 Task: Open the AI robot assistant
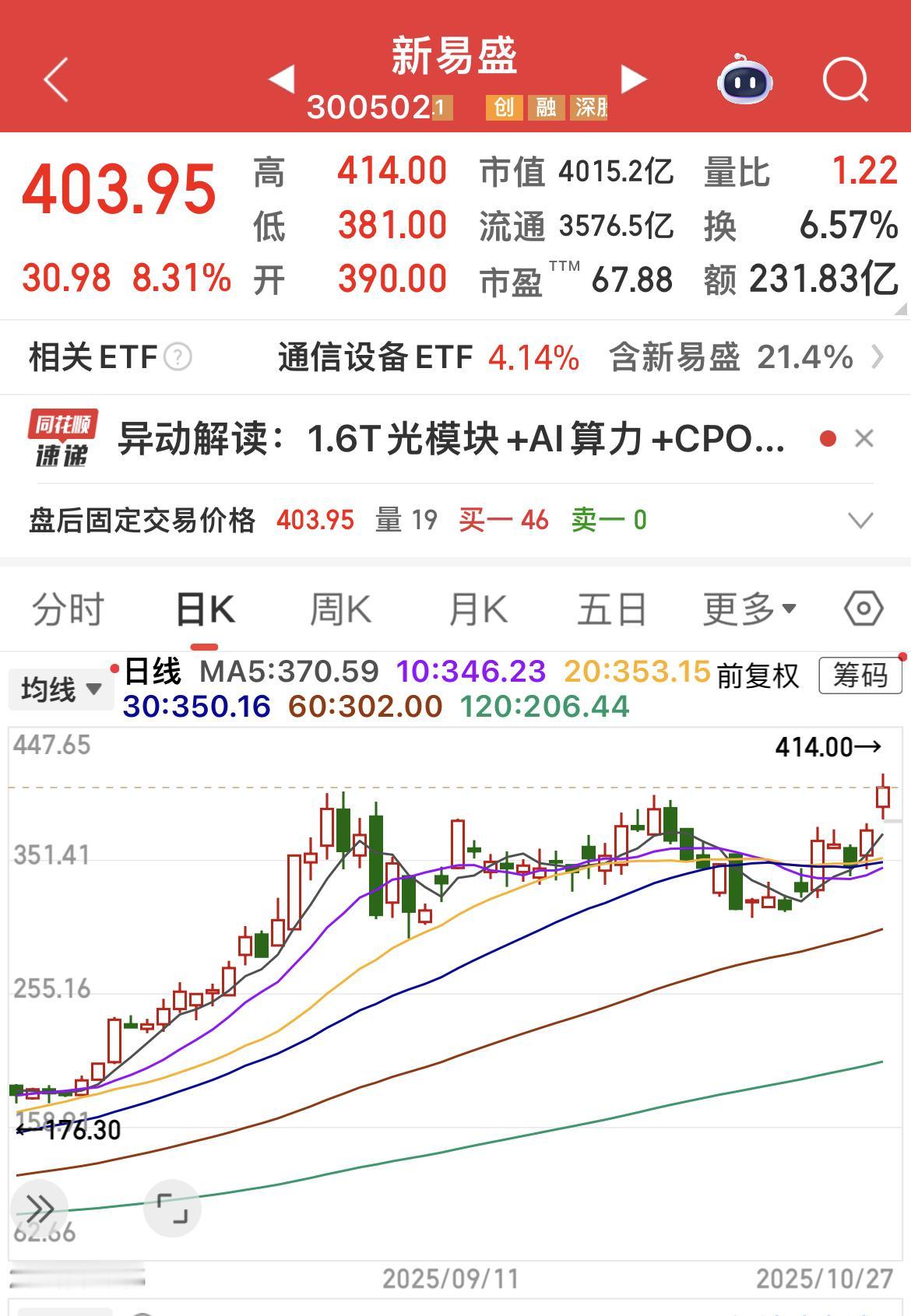pos(744,79)
